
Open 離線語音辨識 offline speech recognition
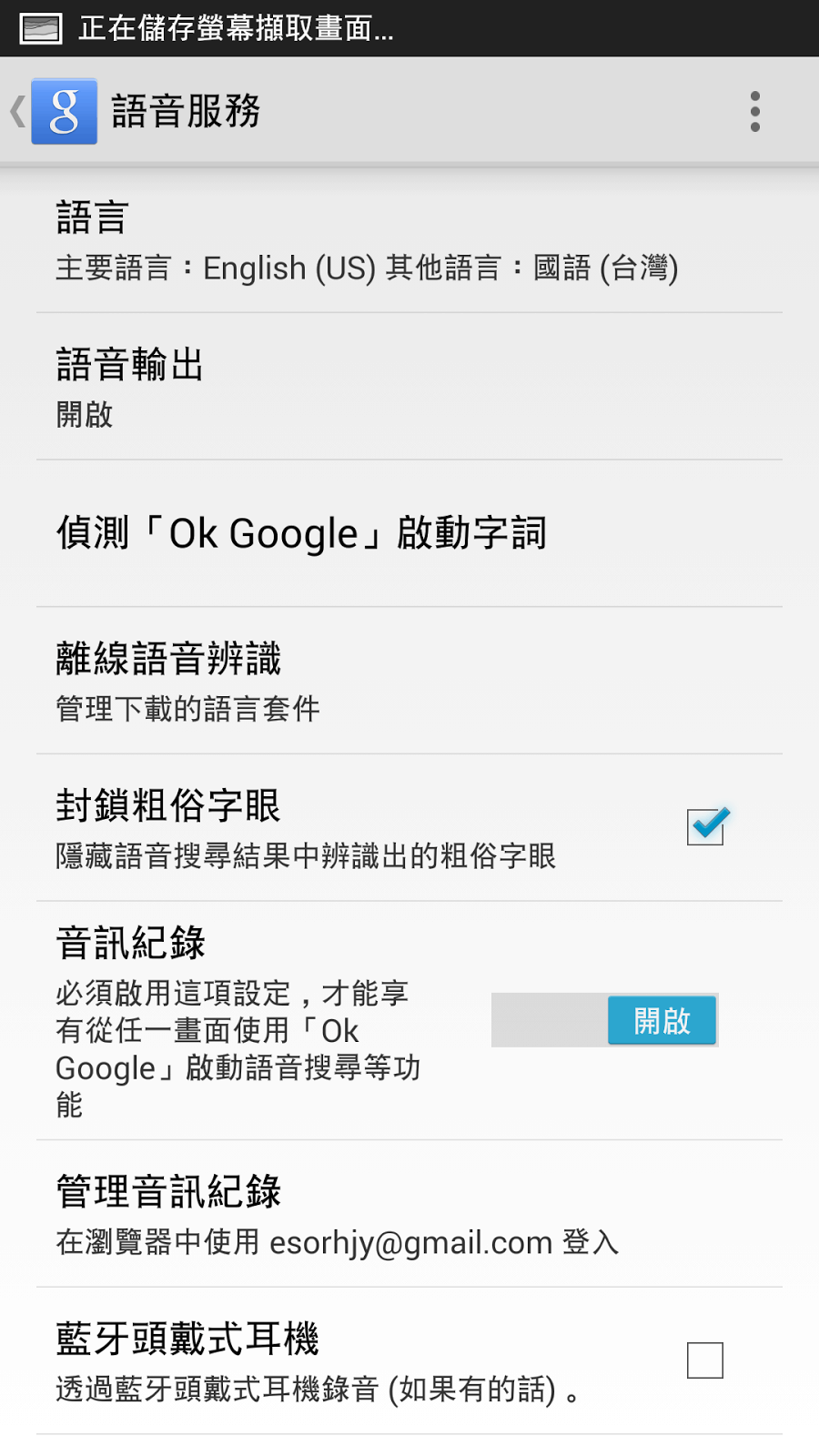tap(409, 682)
